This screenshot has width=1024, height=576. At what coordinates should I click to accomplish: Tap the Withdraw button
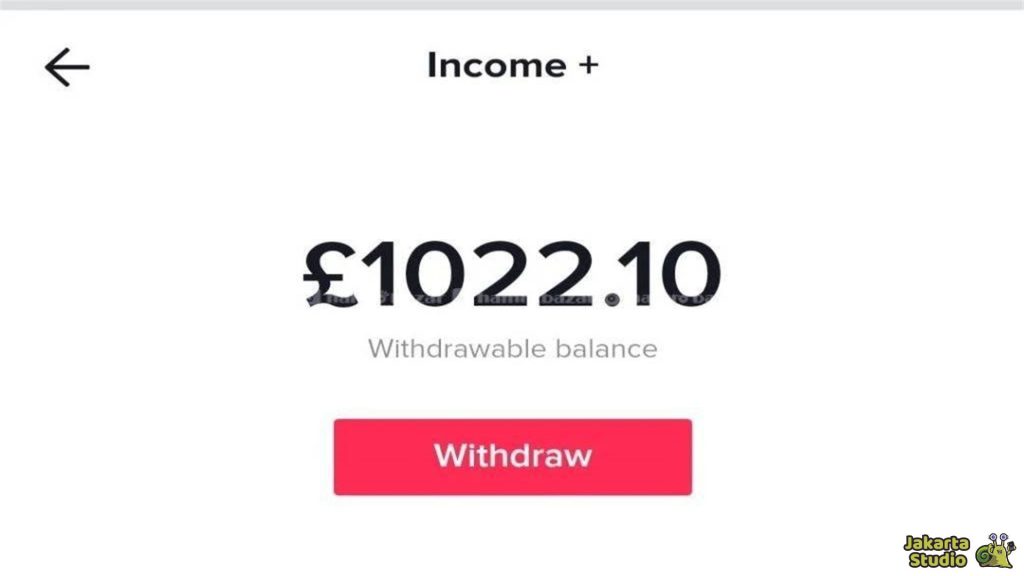(x=512, y=456)
